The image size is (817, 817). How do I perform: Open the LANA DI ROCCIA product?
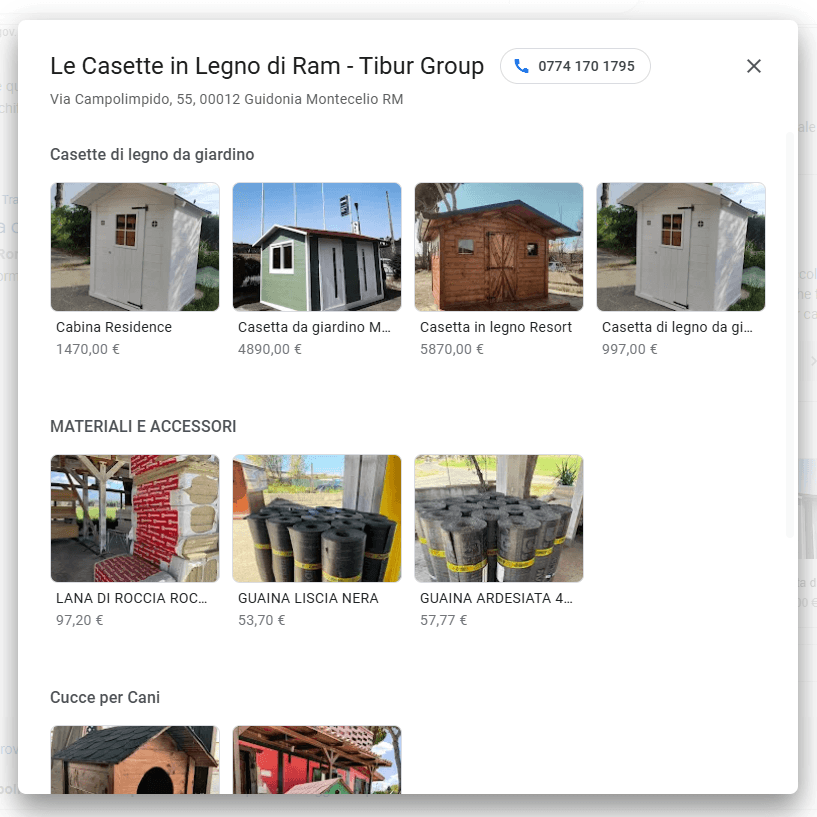(135, 542)
